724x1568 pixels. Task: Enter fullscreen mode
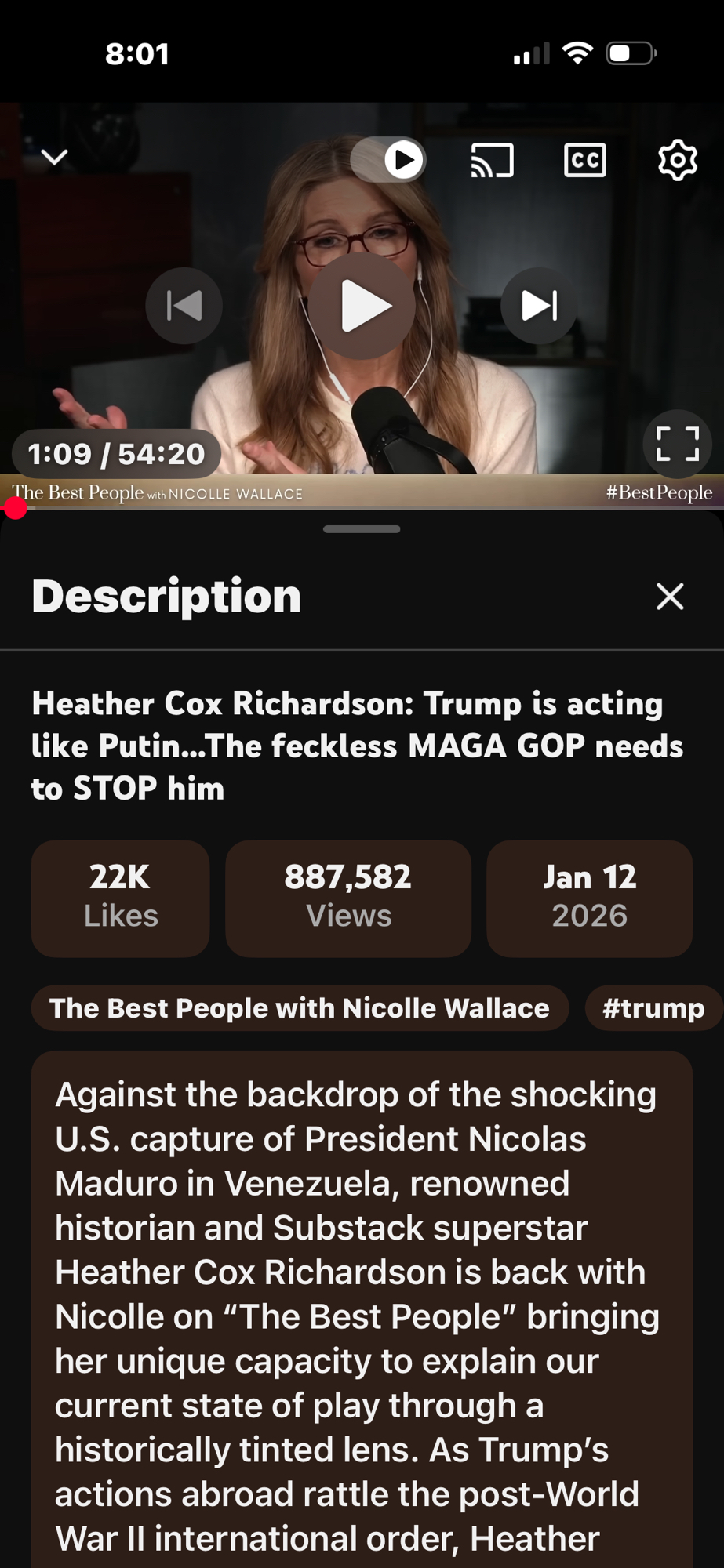(x=677, y=444)
